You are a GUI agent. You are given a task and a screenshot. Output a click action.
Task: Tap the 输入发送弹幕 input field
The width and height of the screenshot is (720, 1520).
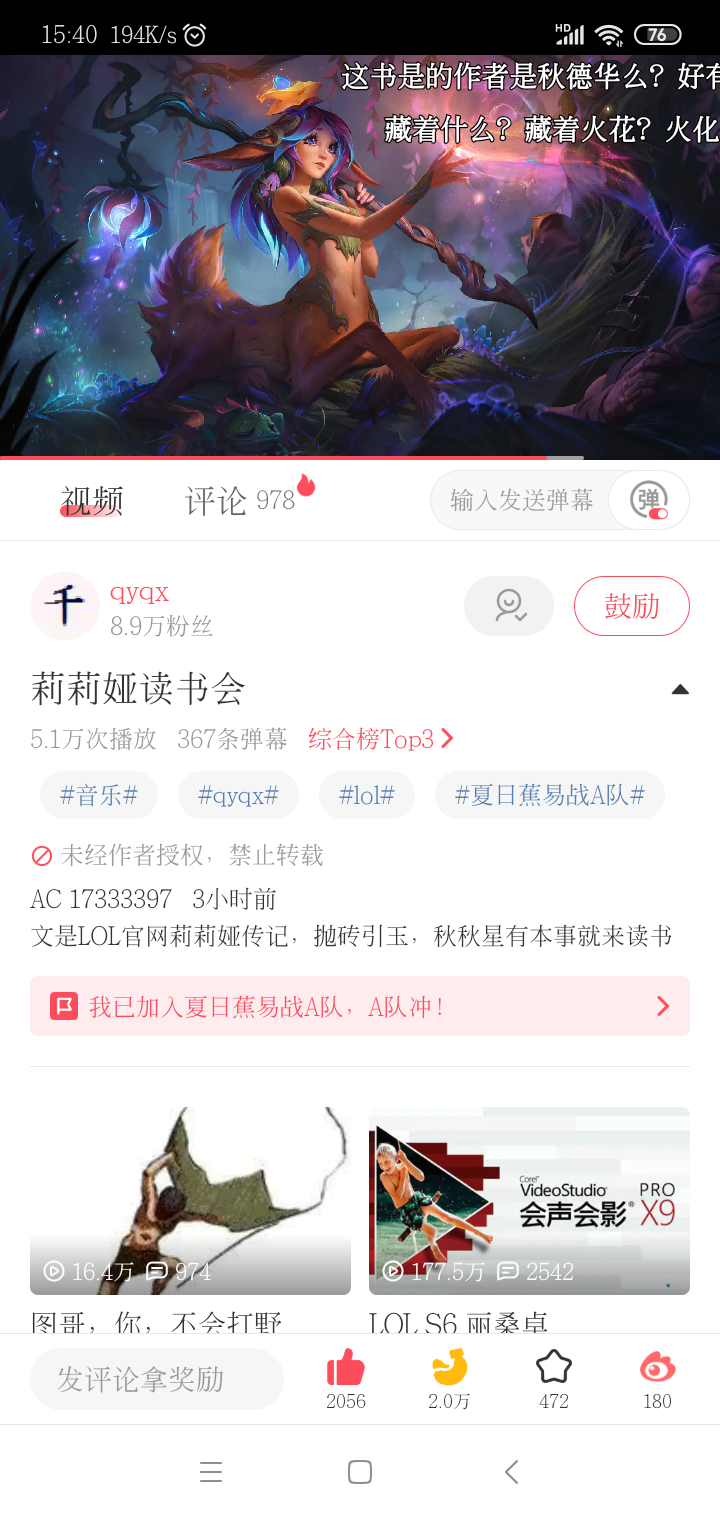520,500
